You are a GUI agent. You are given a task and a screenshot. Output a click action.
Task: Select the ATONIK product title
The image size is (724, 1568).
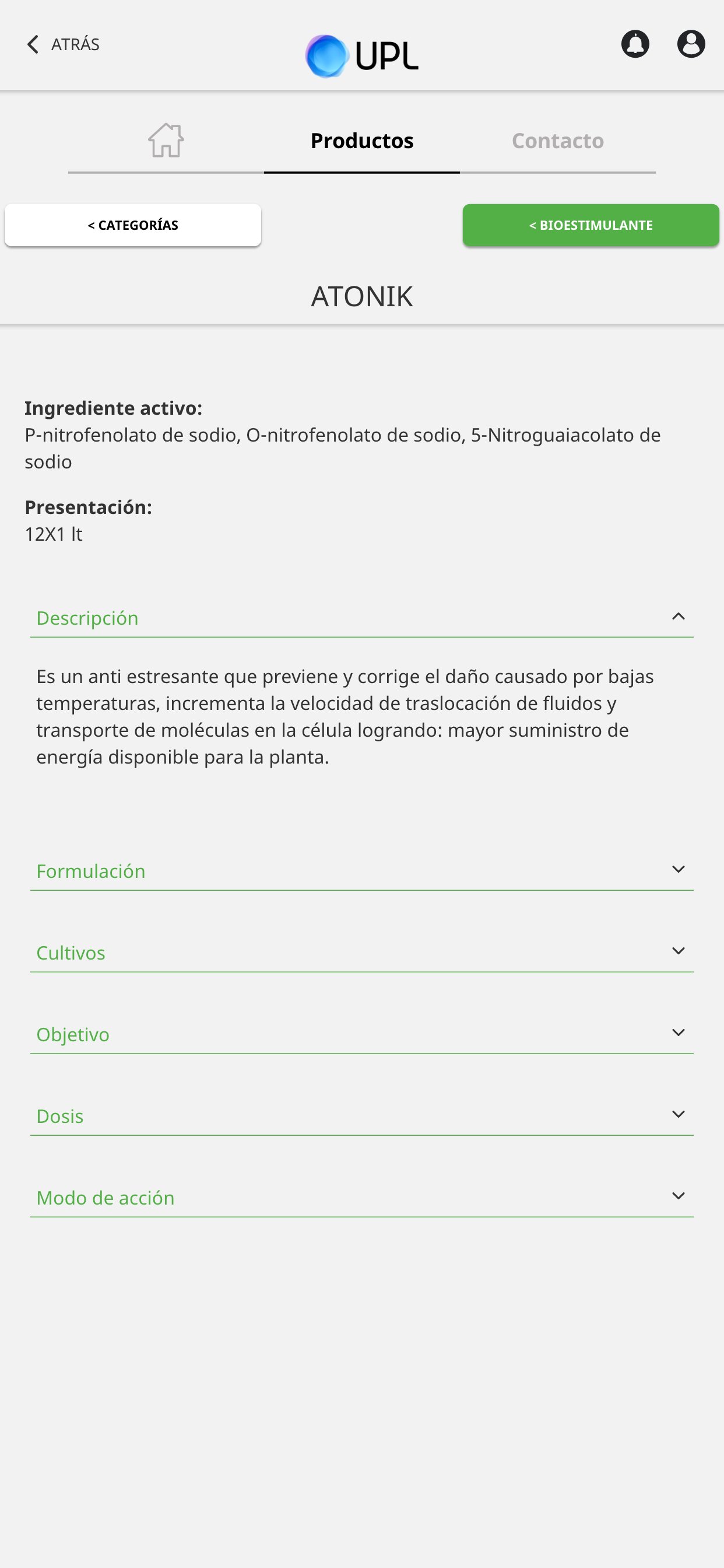(x=362, y=296)
